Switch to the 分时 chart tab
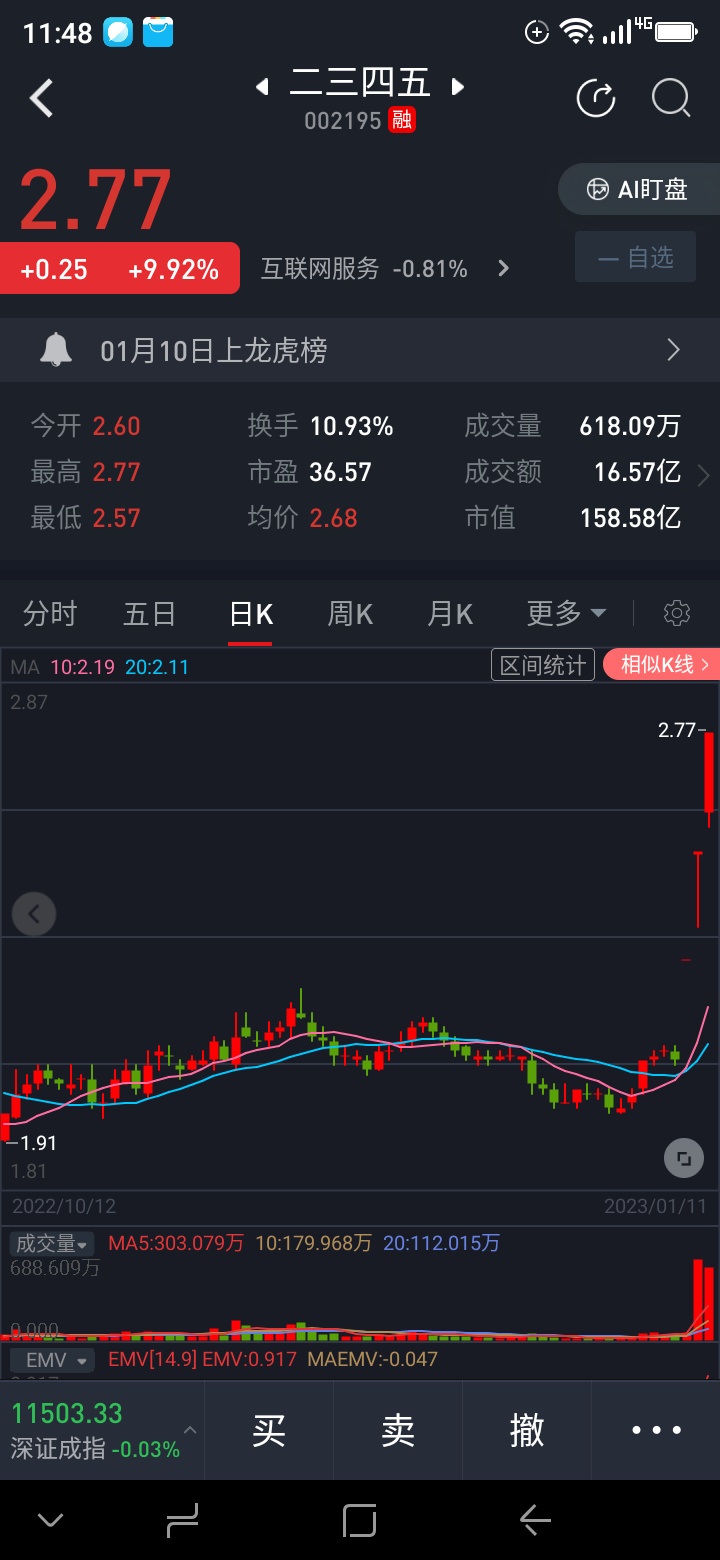This screenshot has width=720, height=1560. point(50,613)
